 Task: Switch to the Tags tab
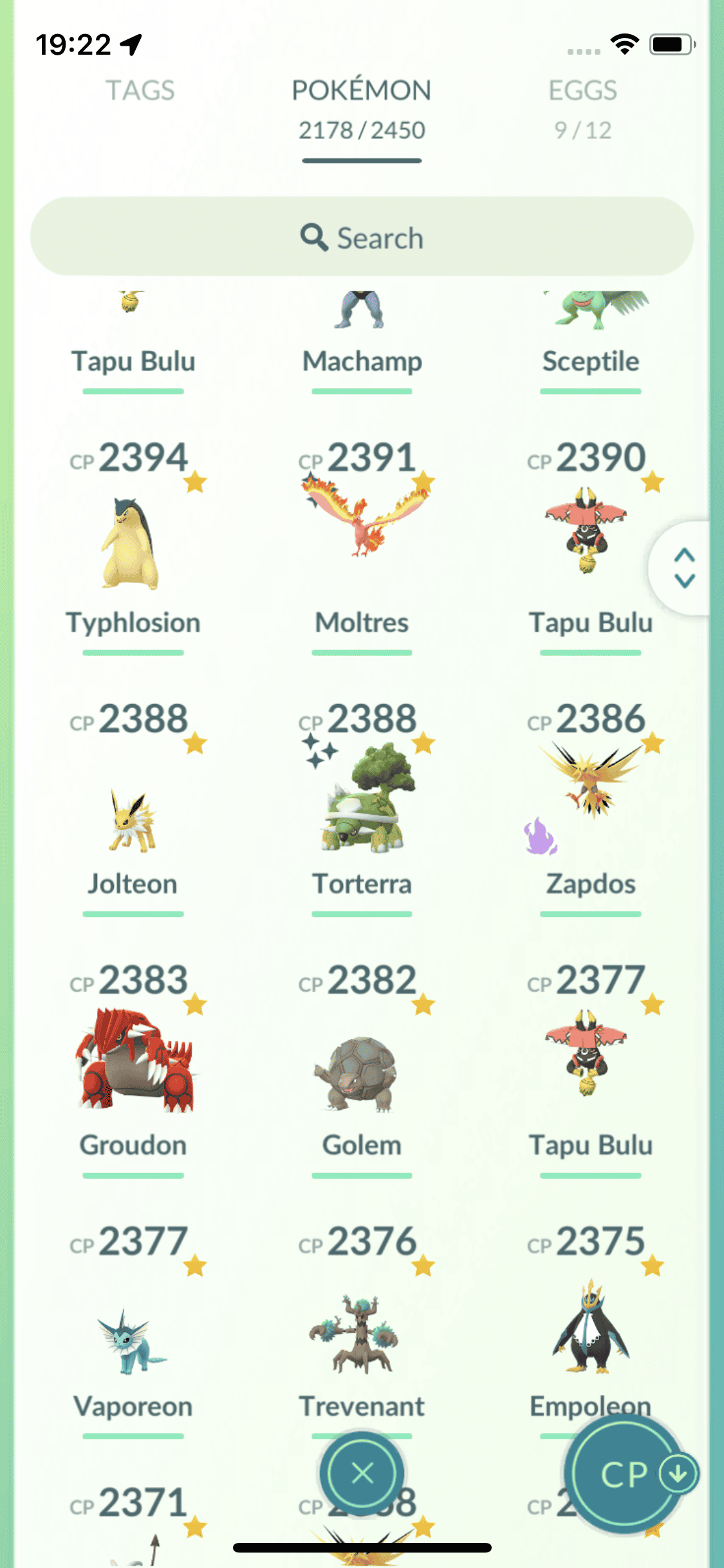140,91
